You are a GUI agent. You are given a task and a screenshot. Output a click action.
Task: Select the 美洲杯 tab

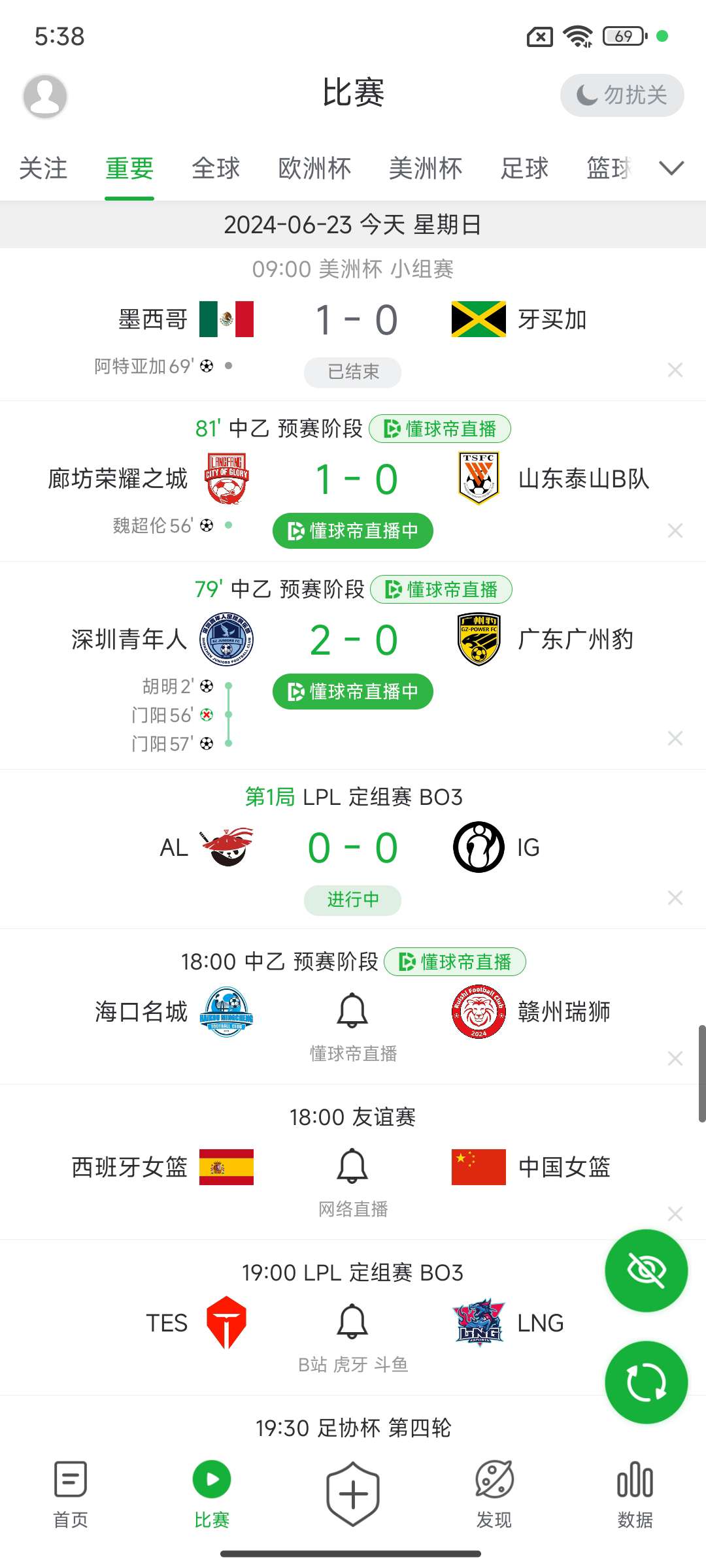coord(426,169)
